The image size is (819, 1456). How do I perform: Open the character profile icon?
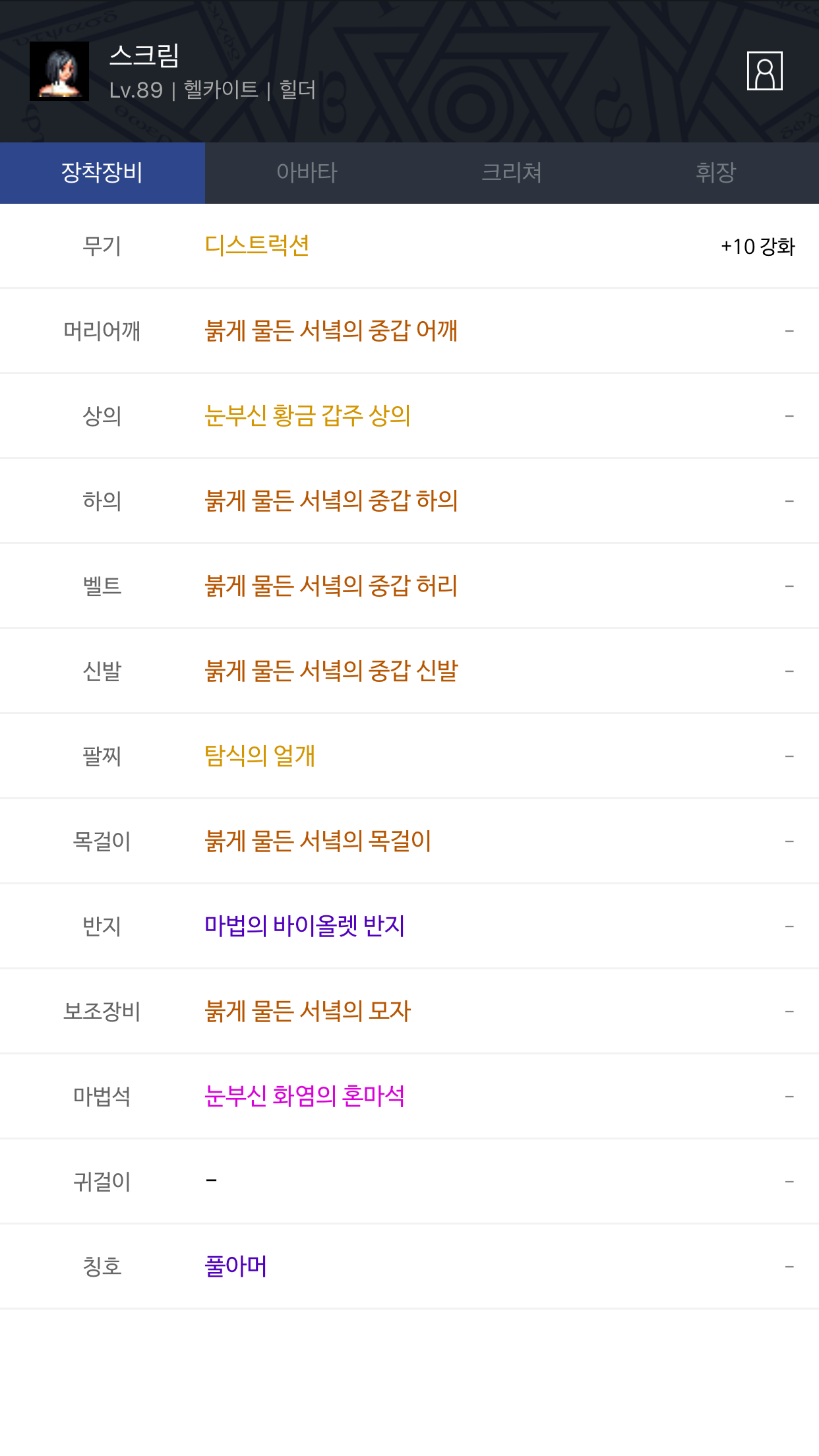(764, 71)
